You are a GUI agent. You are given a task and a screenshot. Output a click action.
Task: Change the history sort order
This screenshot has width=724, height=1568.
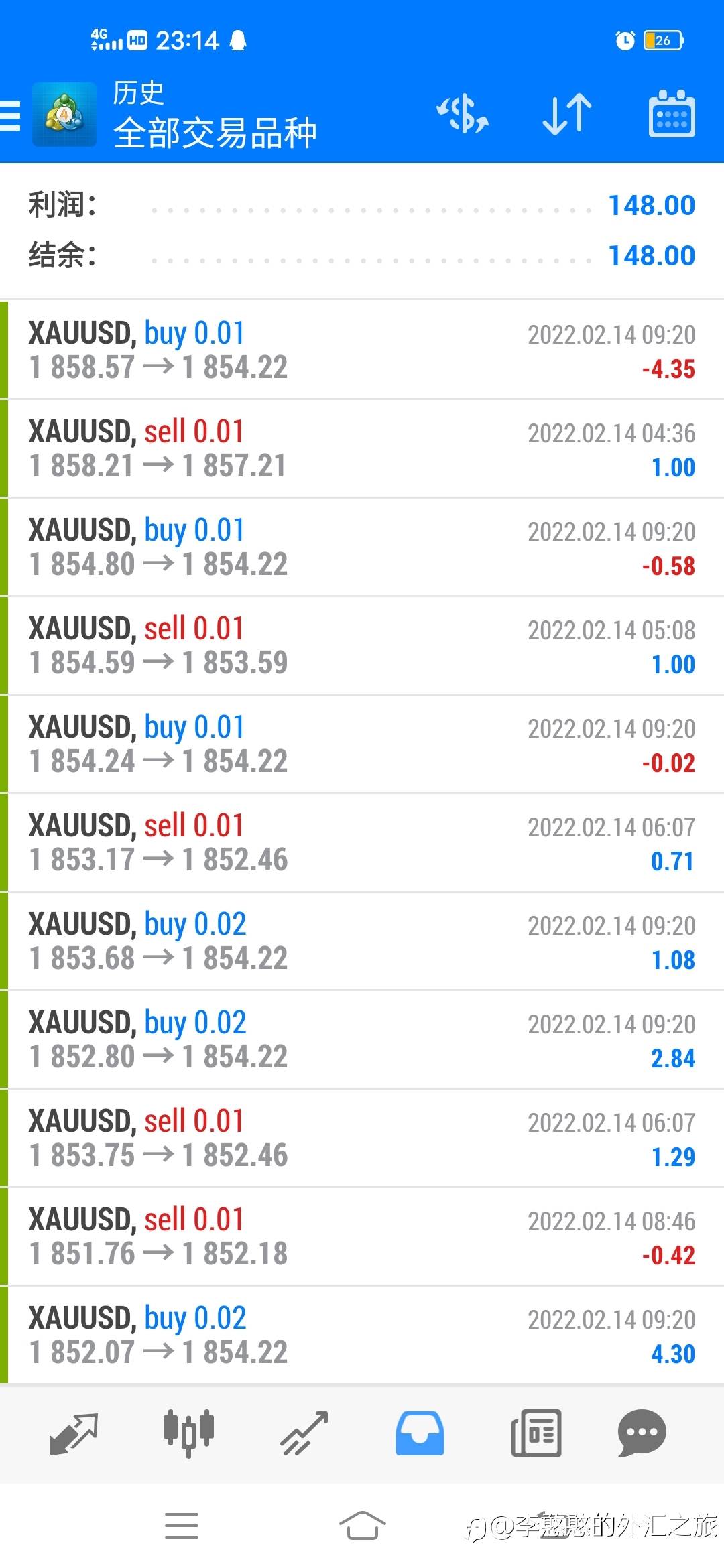(566, 114)
